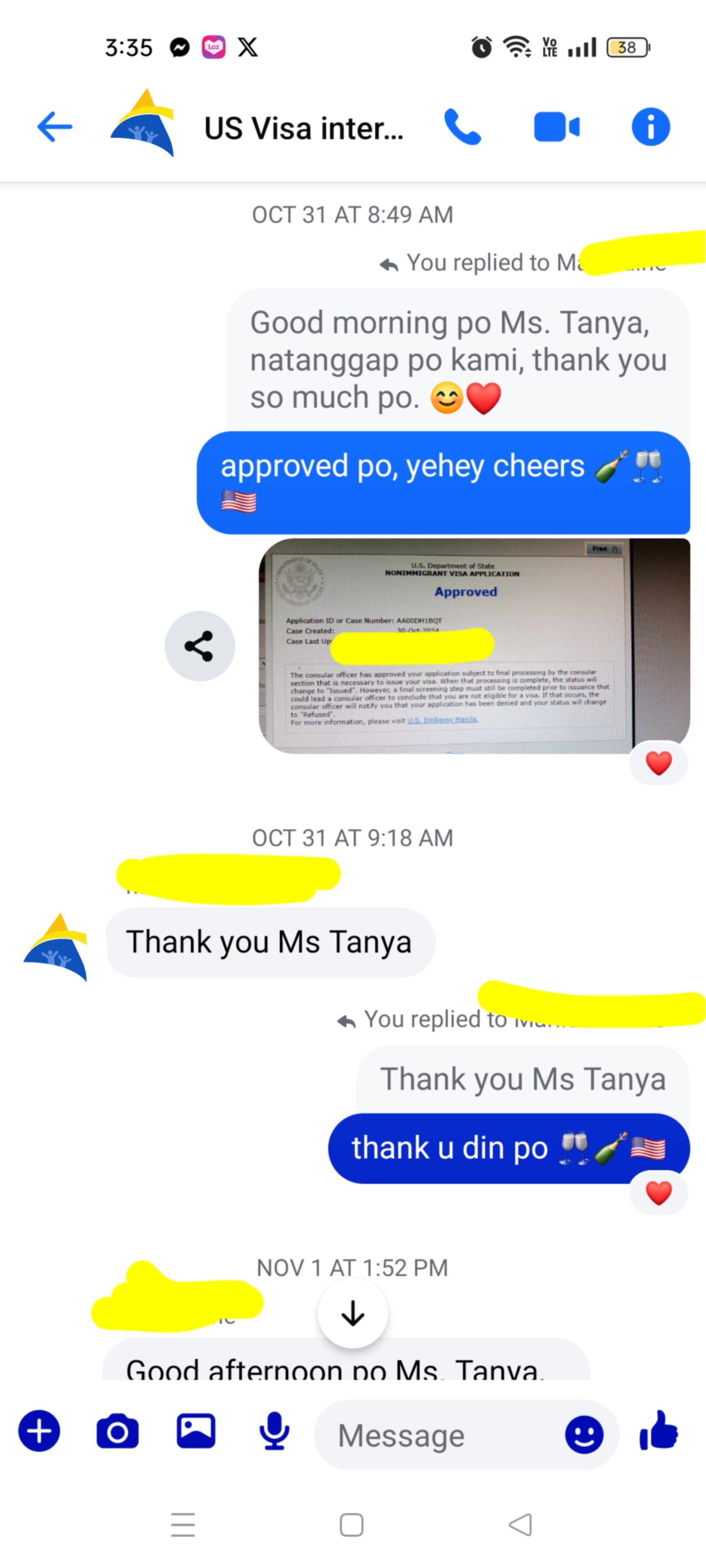Viewport: 706px width, 1568px height.
Task: Open the emoji picker
Action: (x=584, y=1435)
